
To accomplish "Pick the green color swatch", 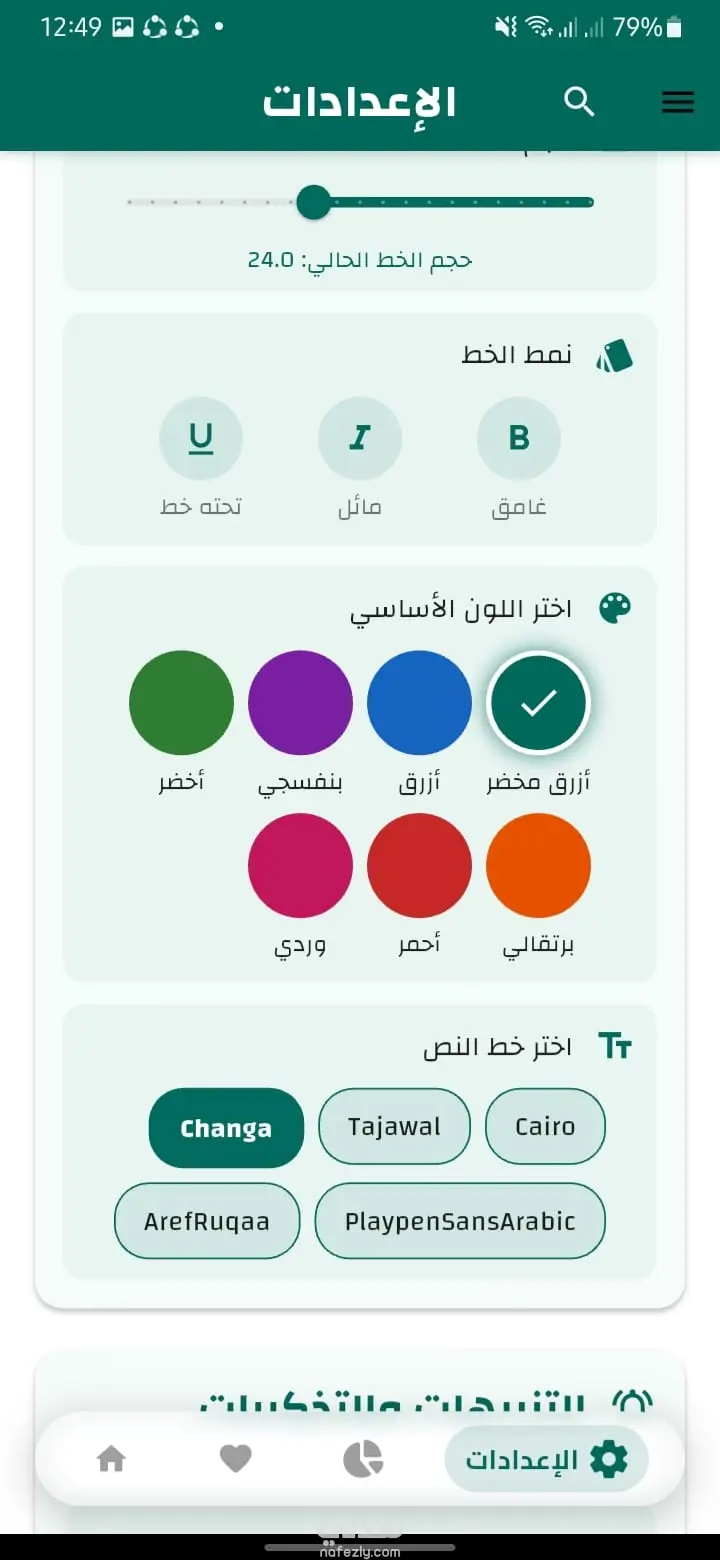I will coord(181,702).
